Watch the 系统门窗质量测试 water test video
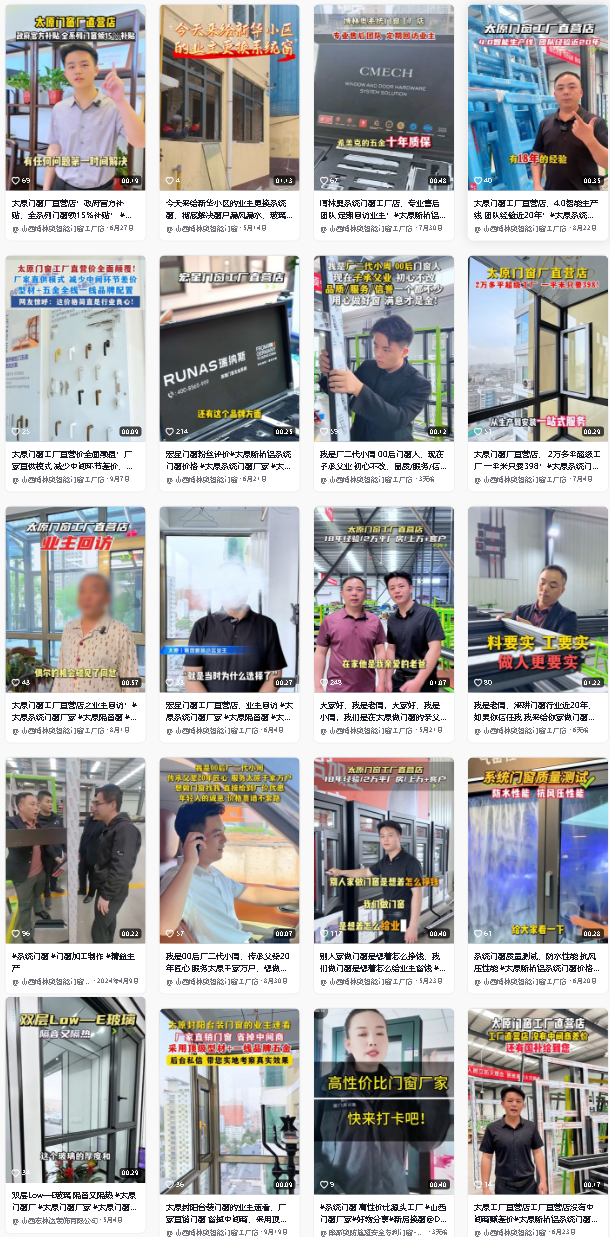Image resolution: width=610 pixels, height=1237 pixels. click(537, 848)
